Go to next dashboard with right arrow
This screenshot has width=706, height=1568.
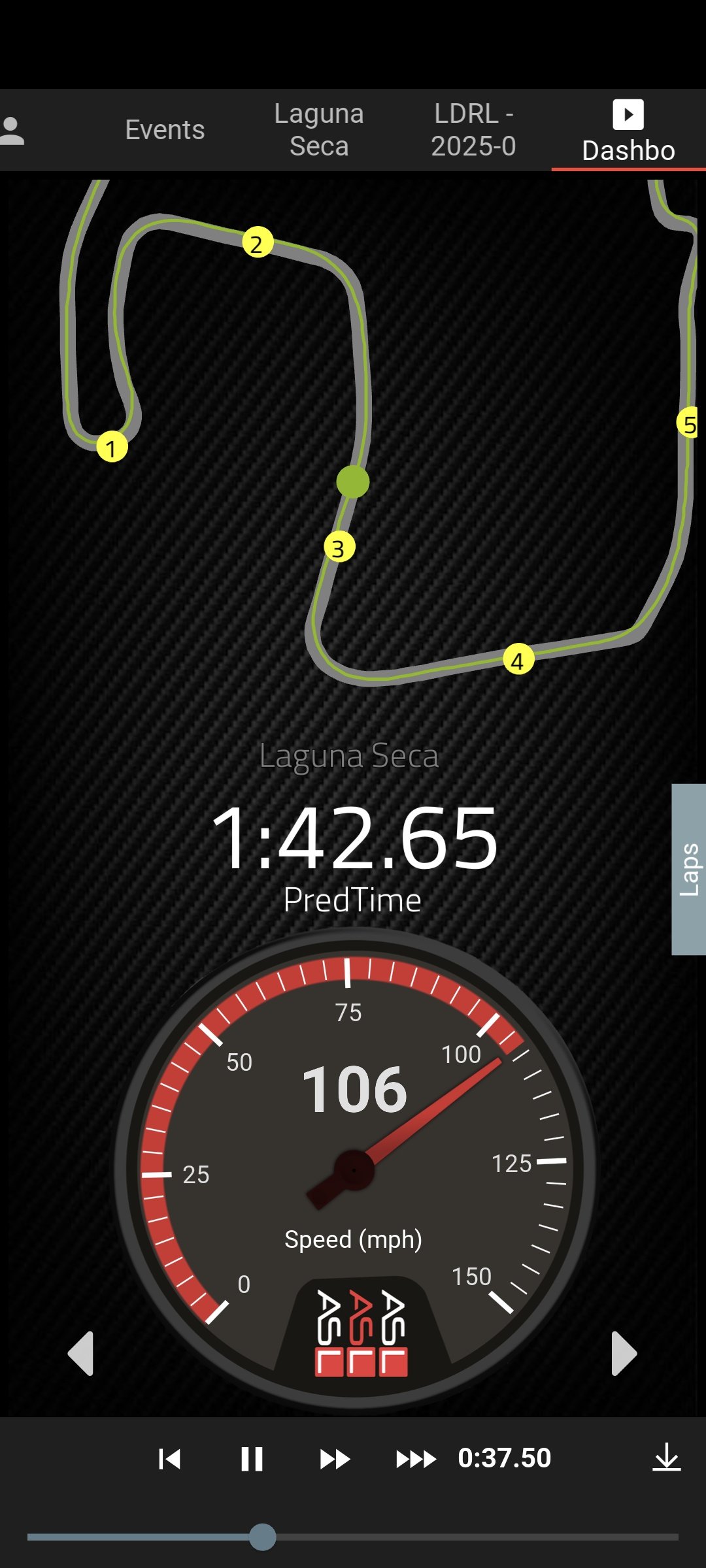(x=624, y=1353)
